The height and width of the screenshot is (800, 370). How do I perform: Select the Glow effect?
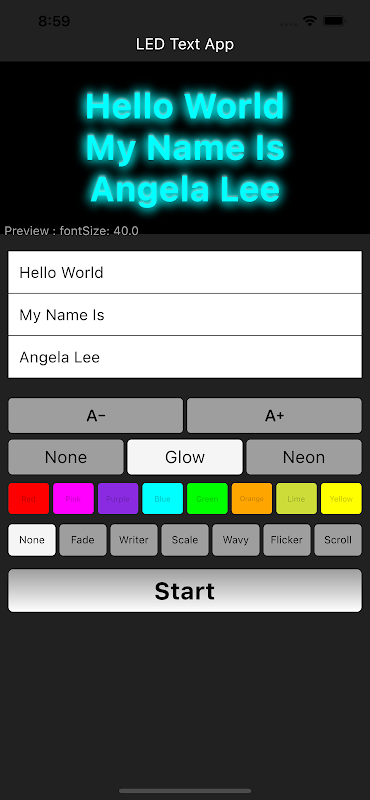pyautogui.click(x=185, y=457)
